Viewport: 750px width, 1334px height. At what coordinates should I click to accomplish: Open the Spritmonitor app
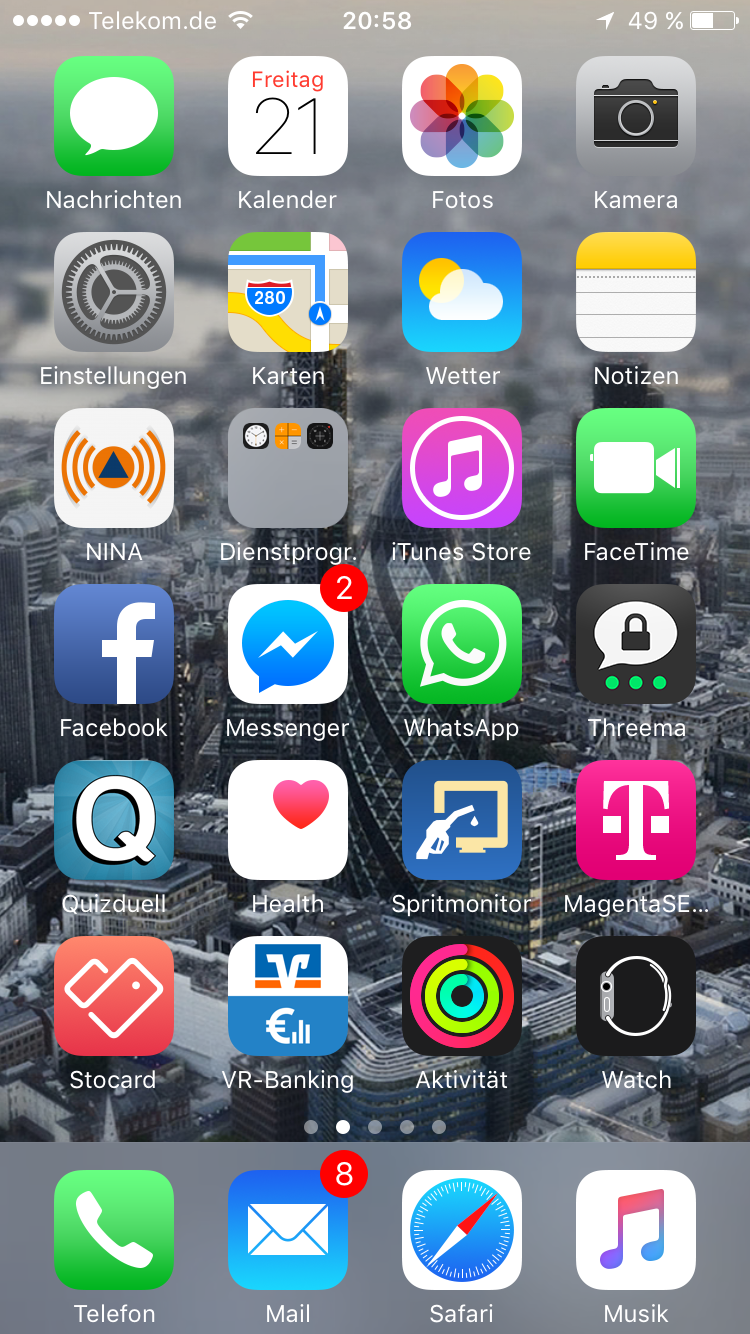[x=462, y=820]
